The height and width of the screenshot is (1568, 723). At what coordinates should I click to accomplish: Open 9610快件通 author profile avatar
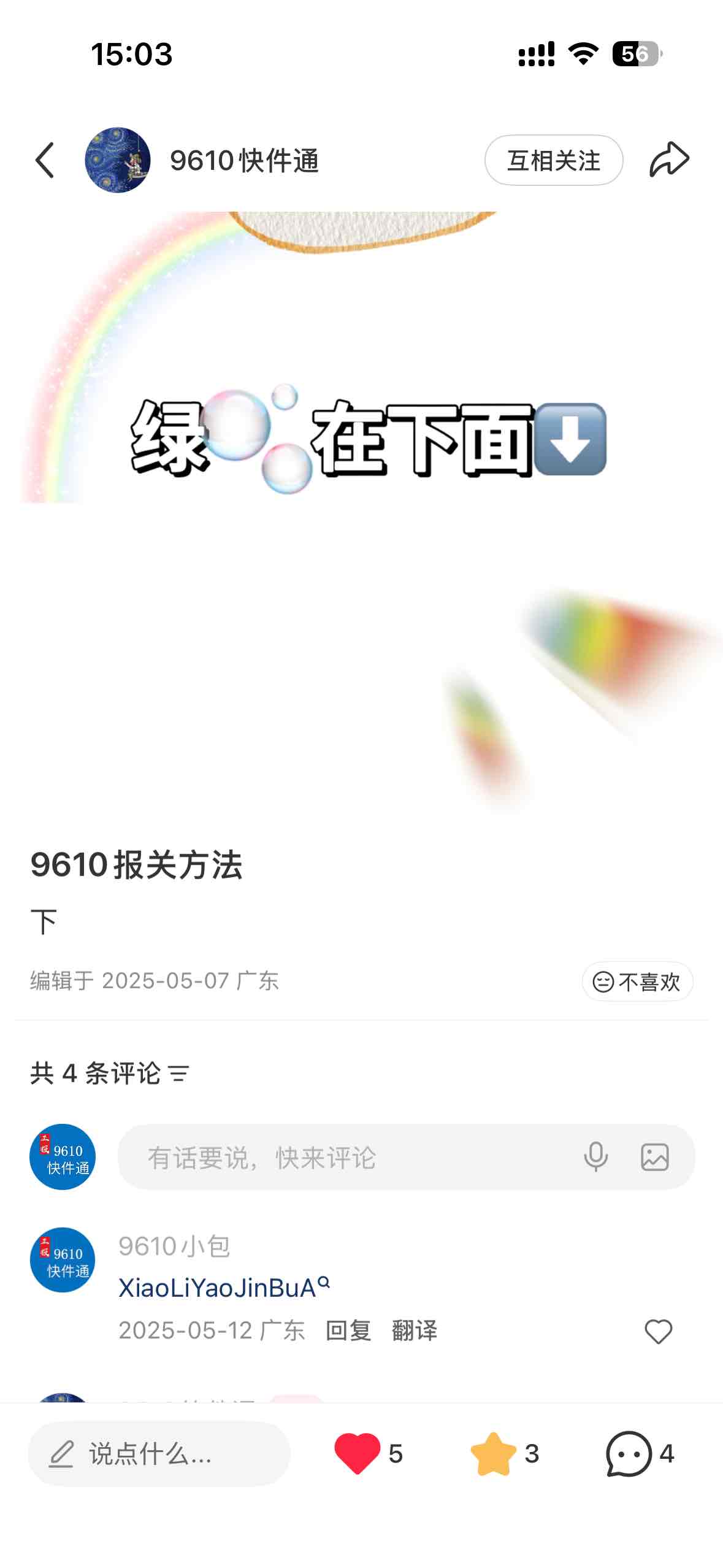117,160
